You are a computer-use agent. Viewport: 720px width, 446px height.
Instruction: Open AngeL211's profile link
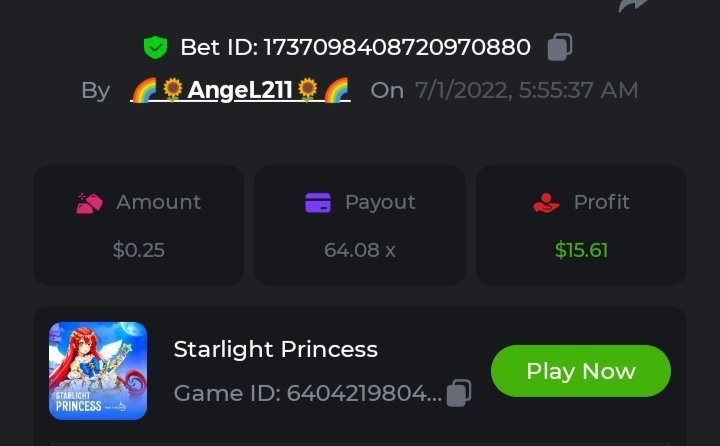click(x=240, y=90)
